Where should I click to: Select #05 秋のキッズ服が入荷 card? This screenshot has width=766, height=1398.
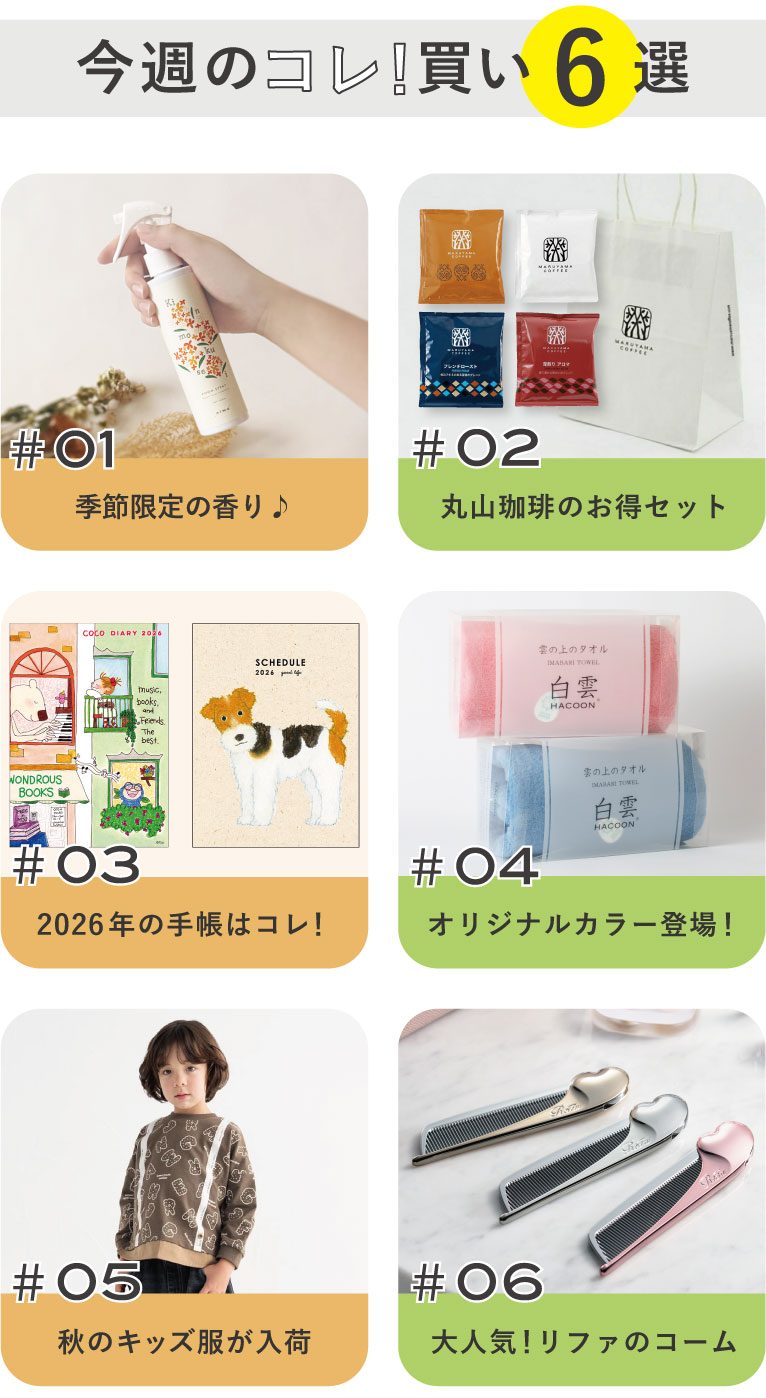point(184,1197)
